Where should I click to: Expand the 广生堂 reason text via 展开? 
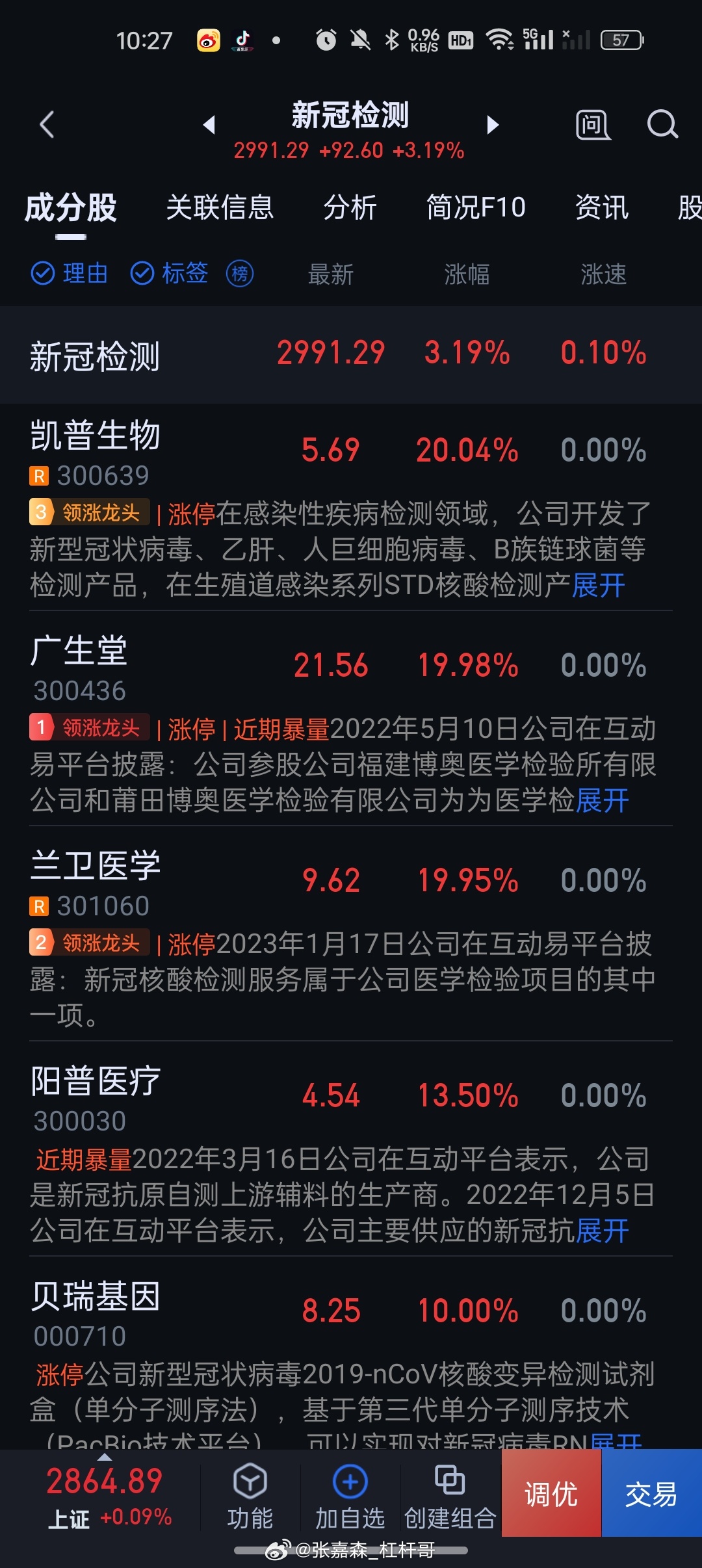coord(603,800)
